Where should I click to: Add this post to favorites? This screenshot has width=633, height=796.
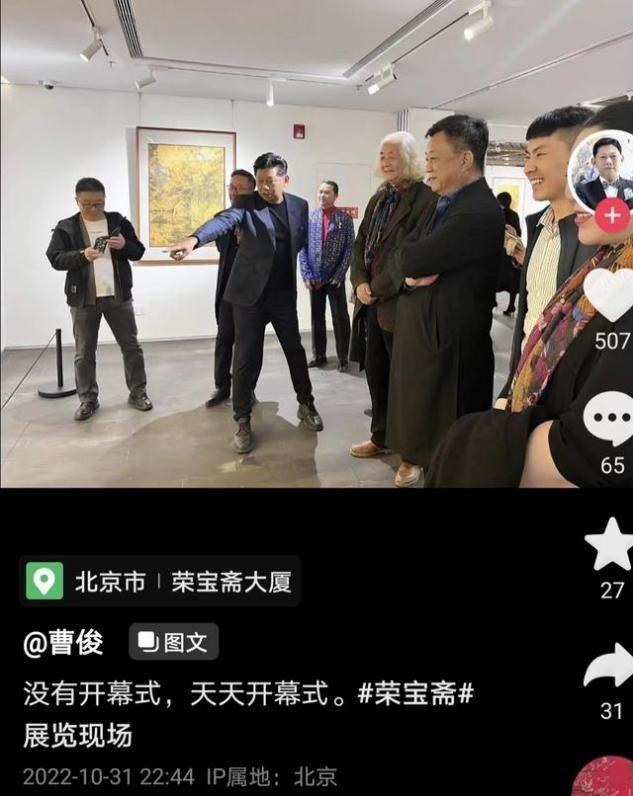coord(609,545)
